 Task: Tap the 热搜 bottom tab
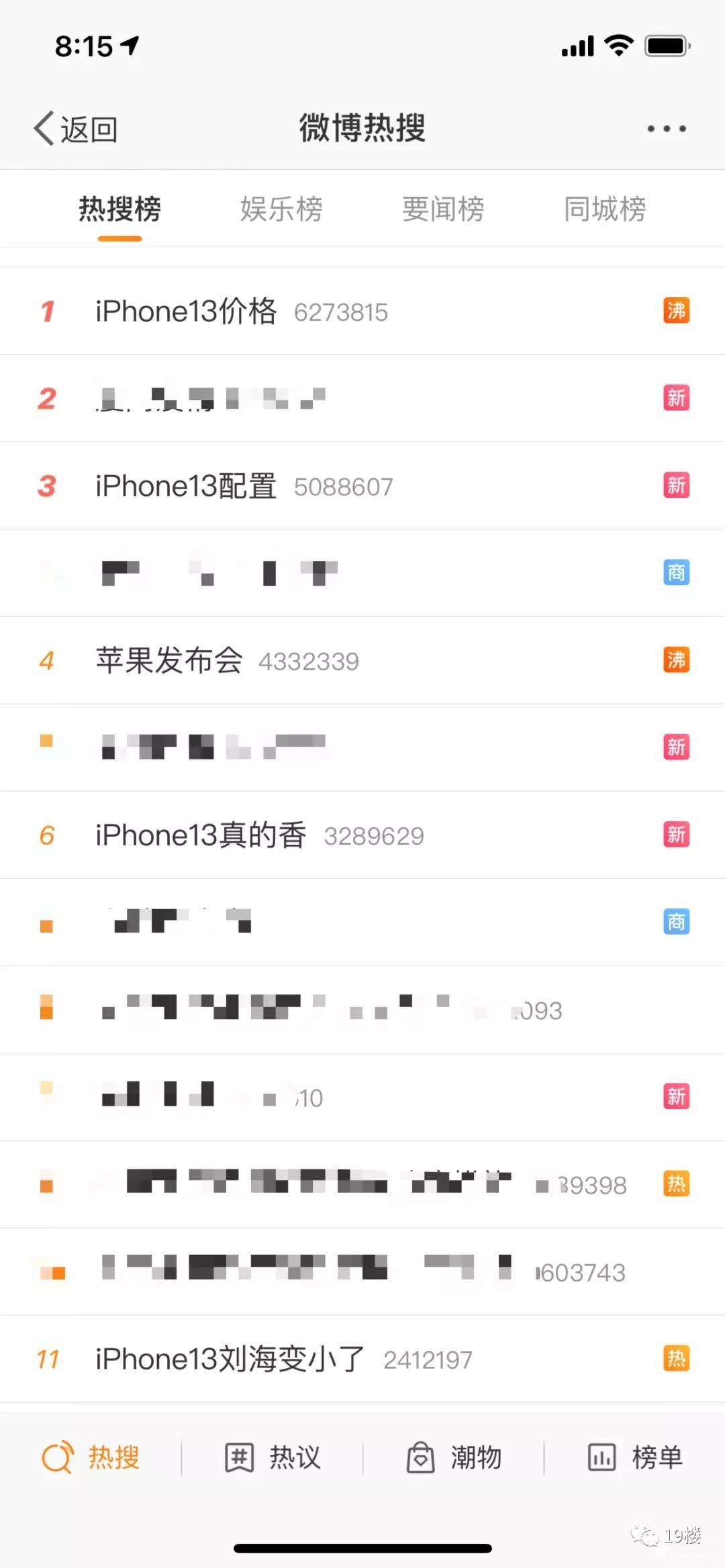[x=91, y=1457]
